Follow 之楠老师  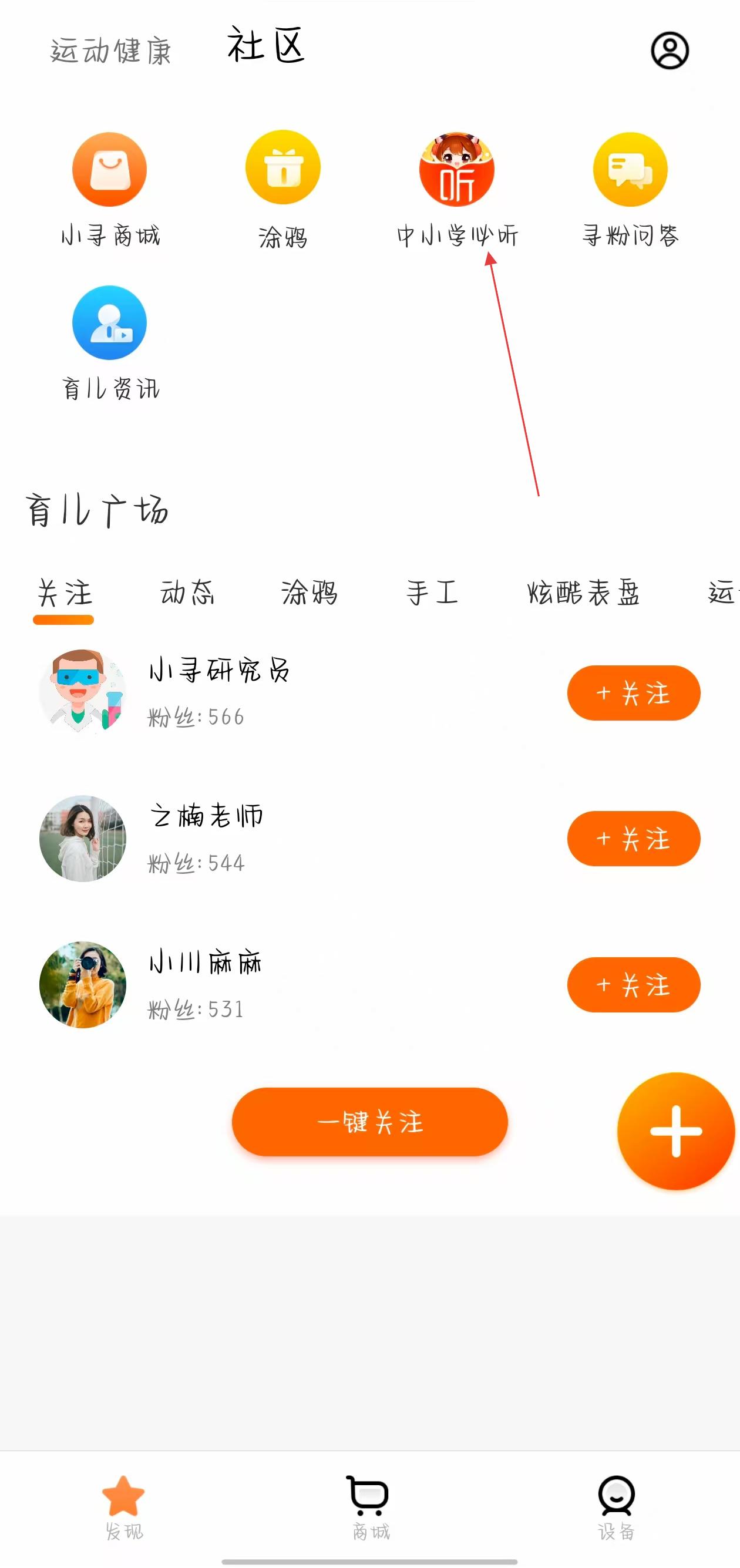click(634, 839)
